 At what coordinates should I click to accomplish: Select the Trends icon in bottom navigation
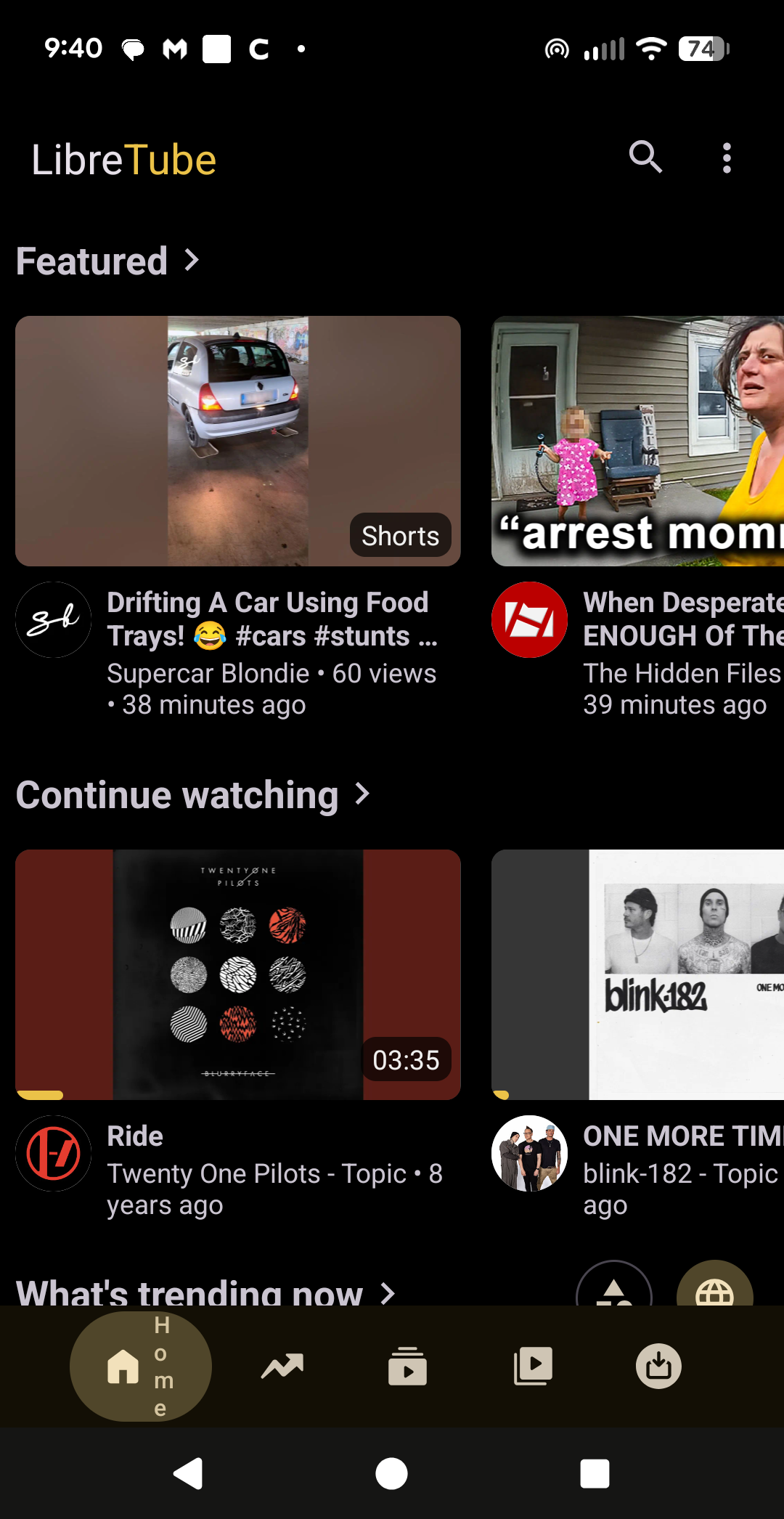pyautogui.click(x=282, y=1366)
